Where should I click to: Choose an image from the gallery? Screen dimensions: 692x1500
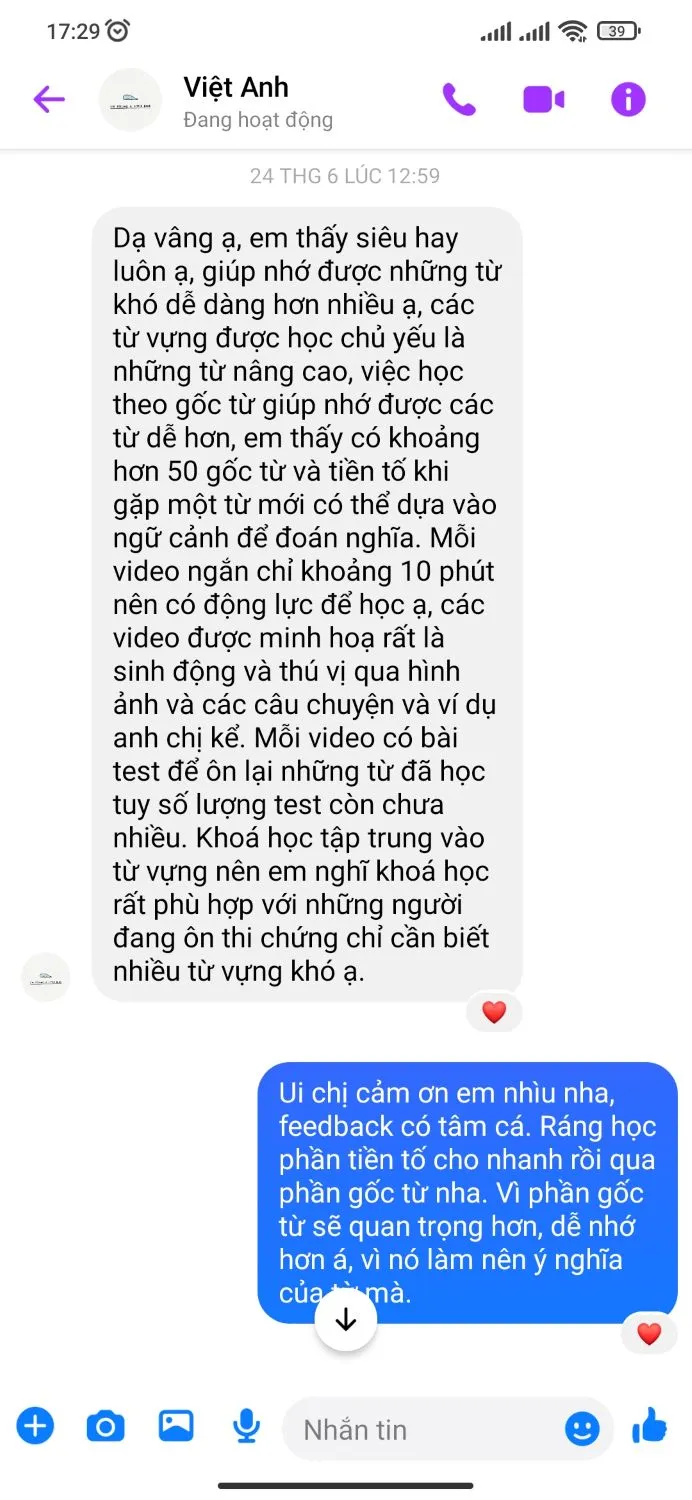(x=176, y=1425)
